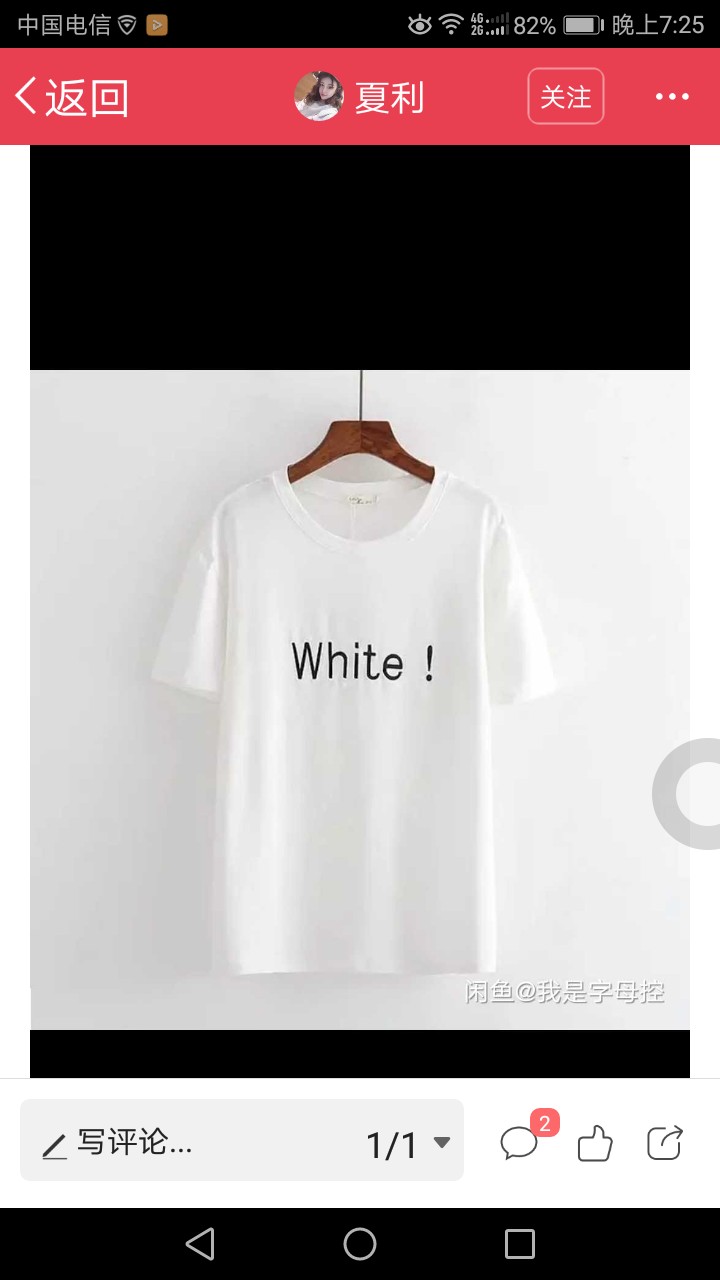This screenshot has width=720, height=1280.
Task: Open the three-dot overflow menu
Action: (x=672, y=97)
